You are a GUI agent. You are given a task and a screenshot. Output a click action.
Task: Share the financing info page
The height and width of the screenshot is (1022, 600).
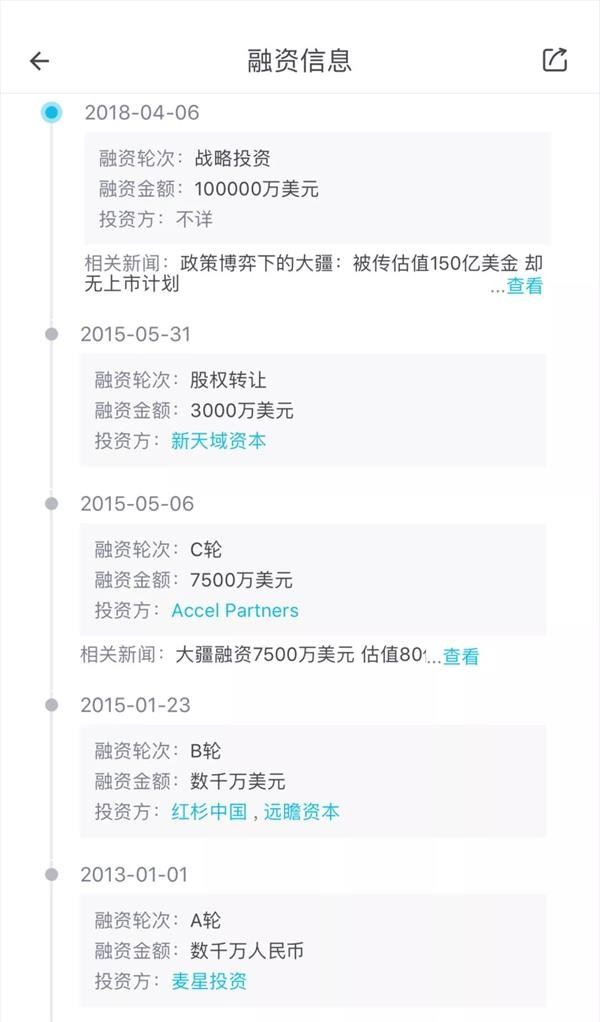(x=555, y=59)
